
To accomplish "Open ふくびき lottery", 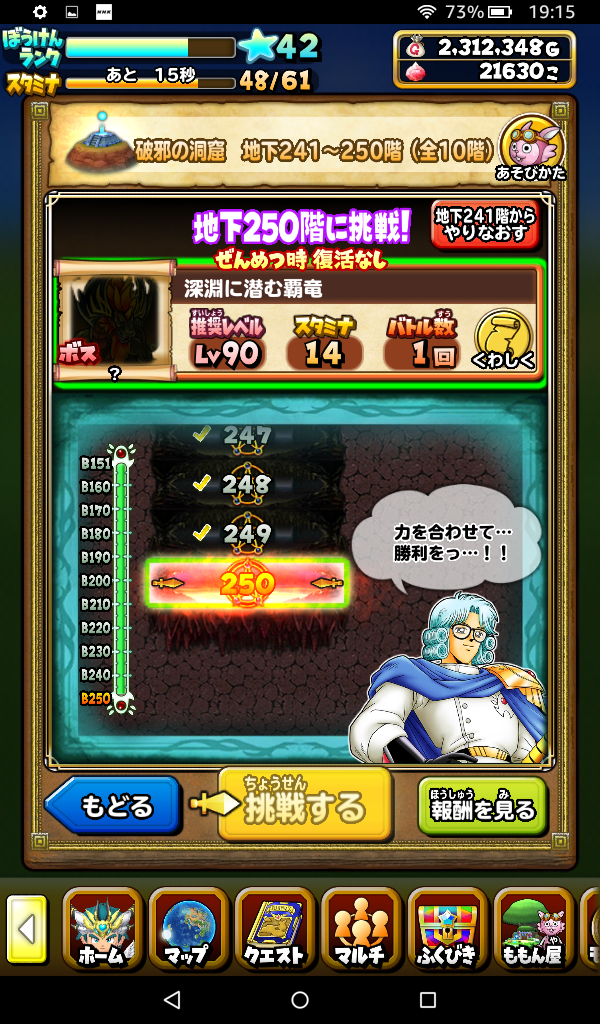I will click(447, 929).
